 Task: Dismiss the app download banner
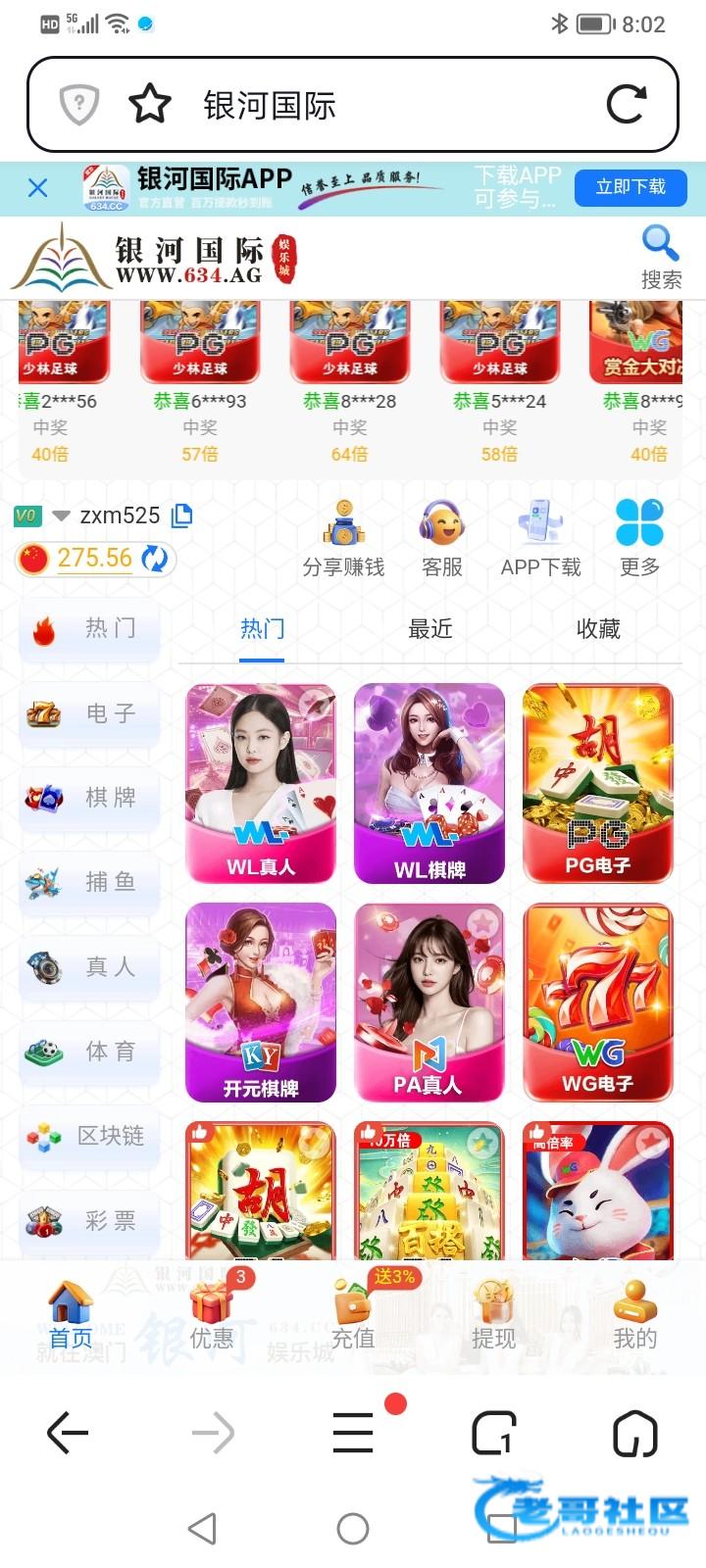(x=38, y=187)
